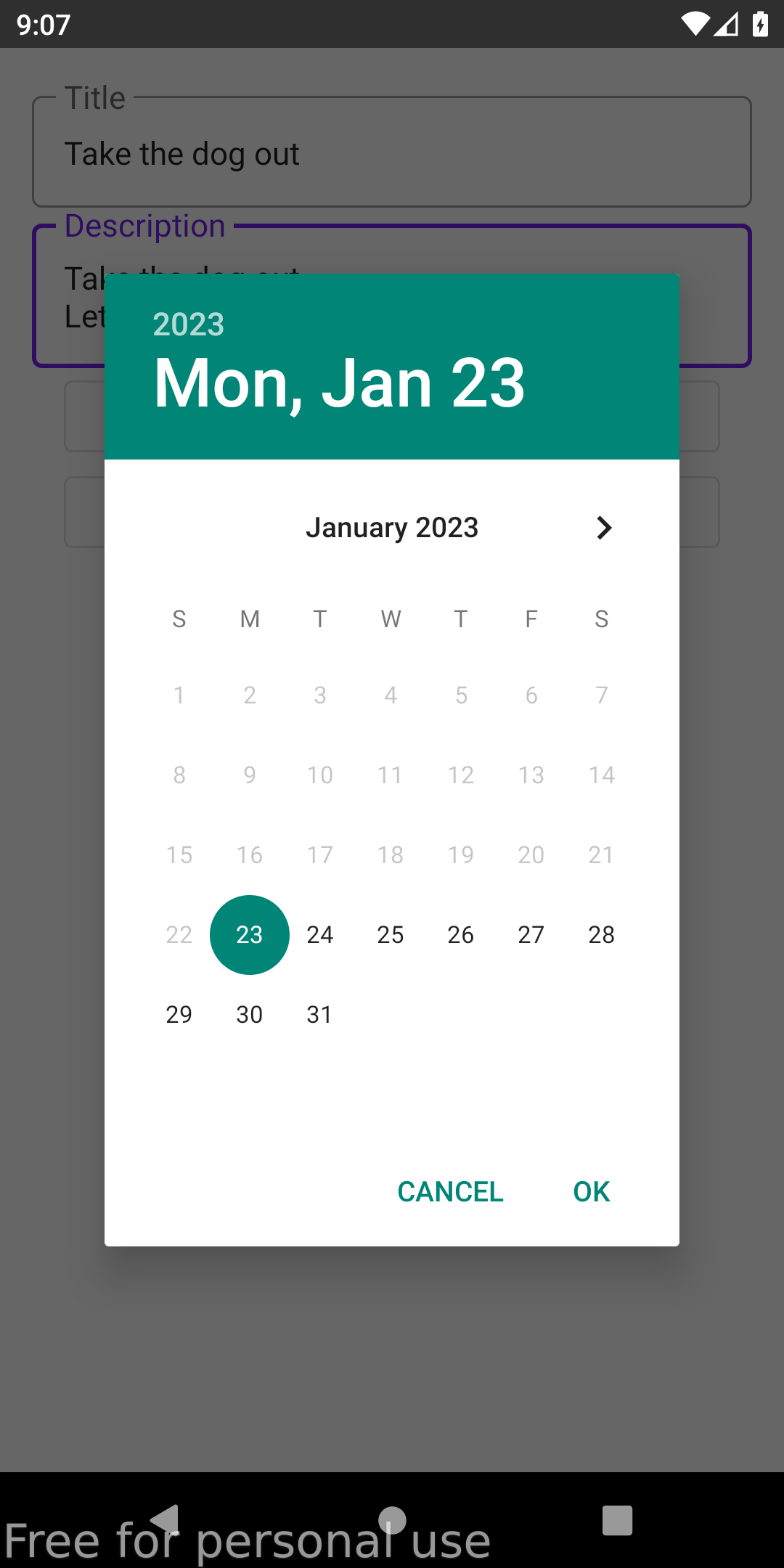Tap day 28 in the calendar

click(x=601, y=935)
